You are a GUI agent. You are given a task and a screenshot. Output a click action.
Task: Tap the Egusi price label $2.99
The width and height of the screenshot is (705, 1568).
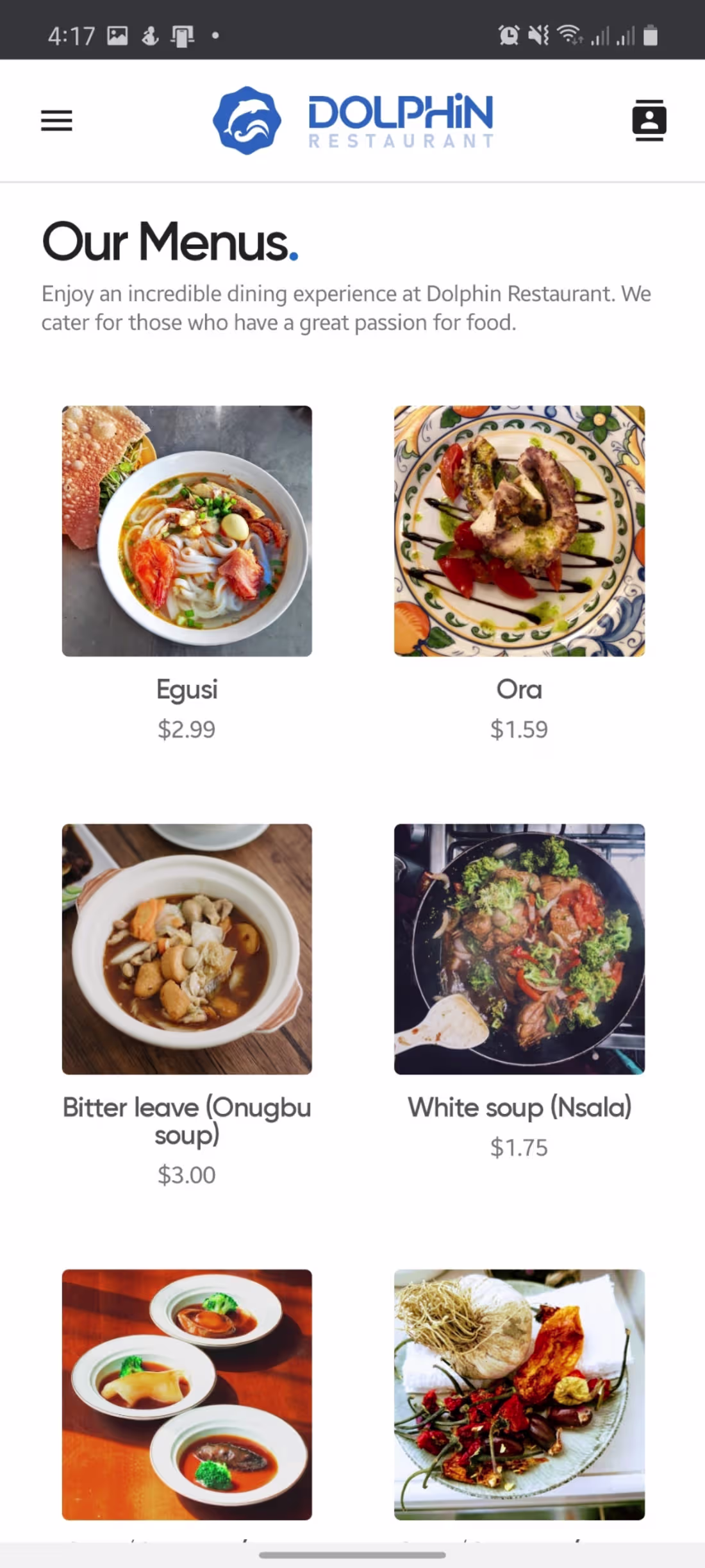[187, 729]
